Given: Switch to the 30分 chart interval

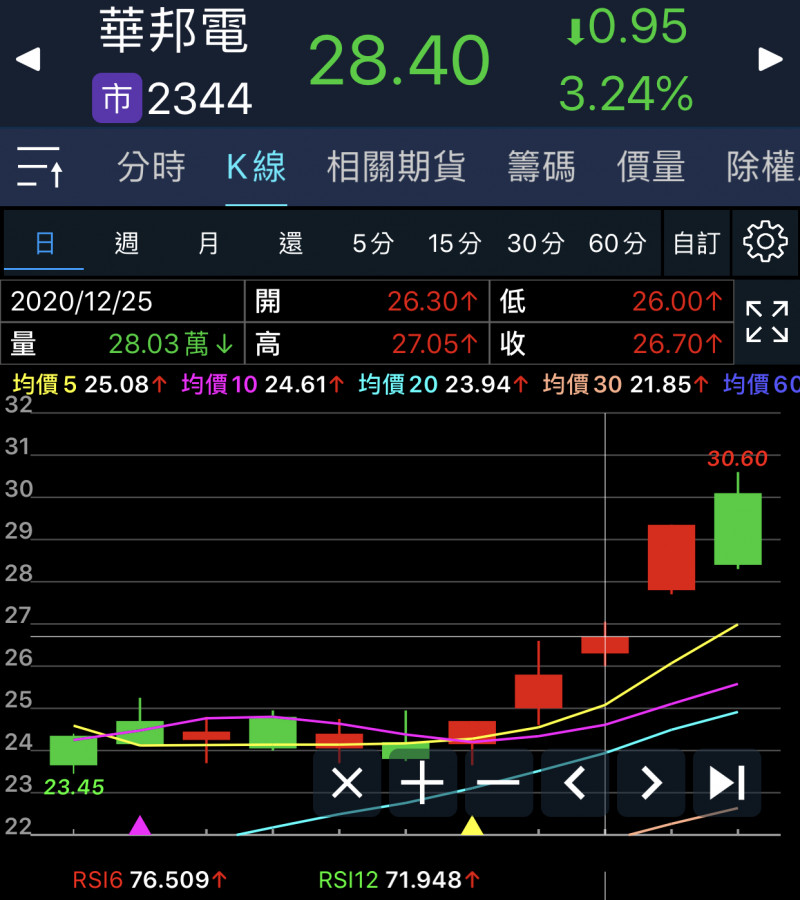Looking at the screenshot, I should tap(536, 243).
